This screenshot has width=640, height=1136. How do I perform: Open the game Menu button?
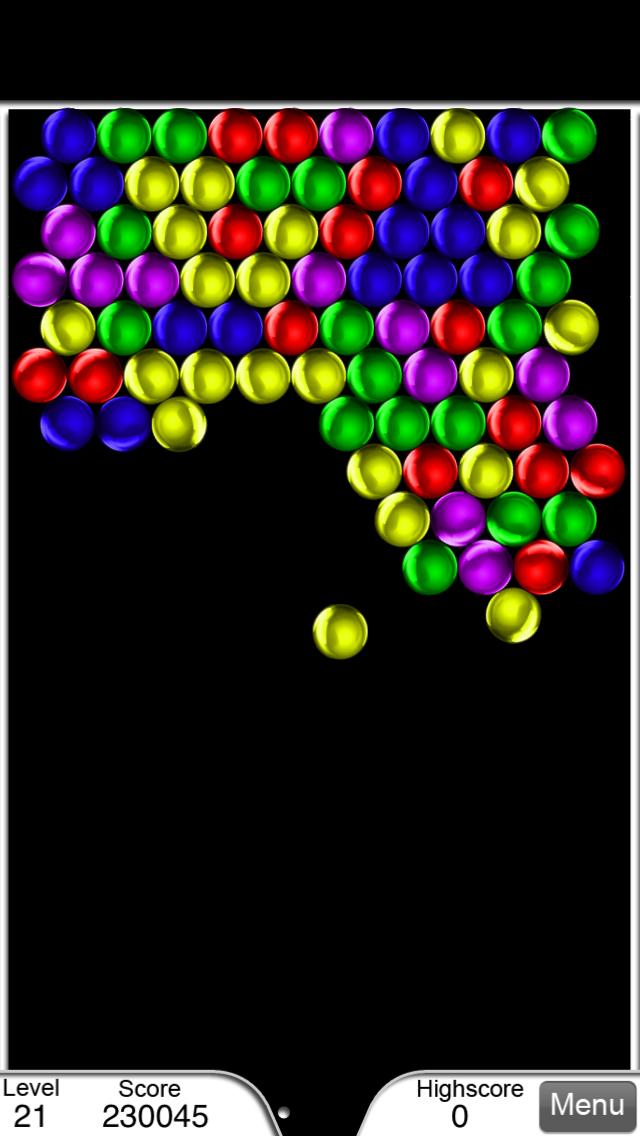pyautogui.click(x=587, y=1105)
